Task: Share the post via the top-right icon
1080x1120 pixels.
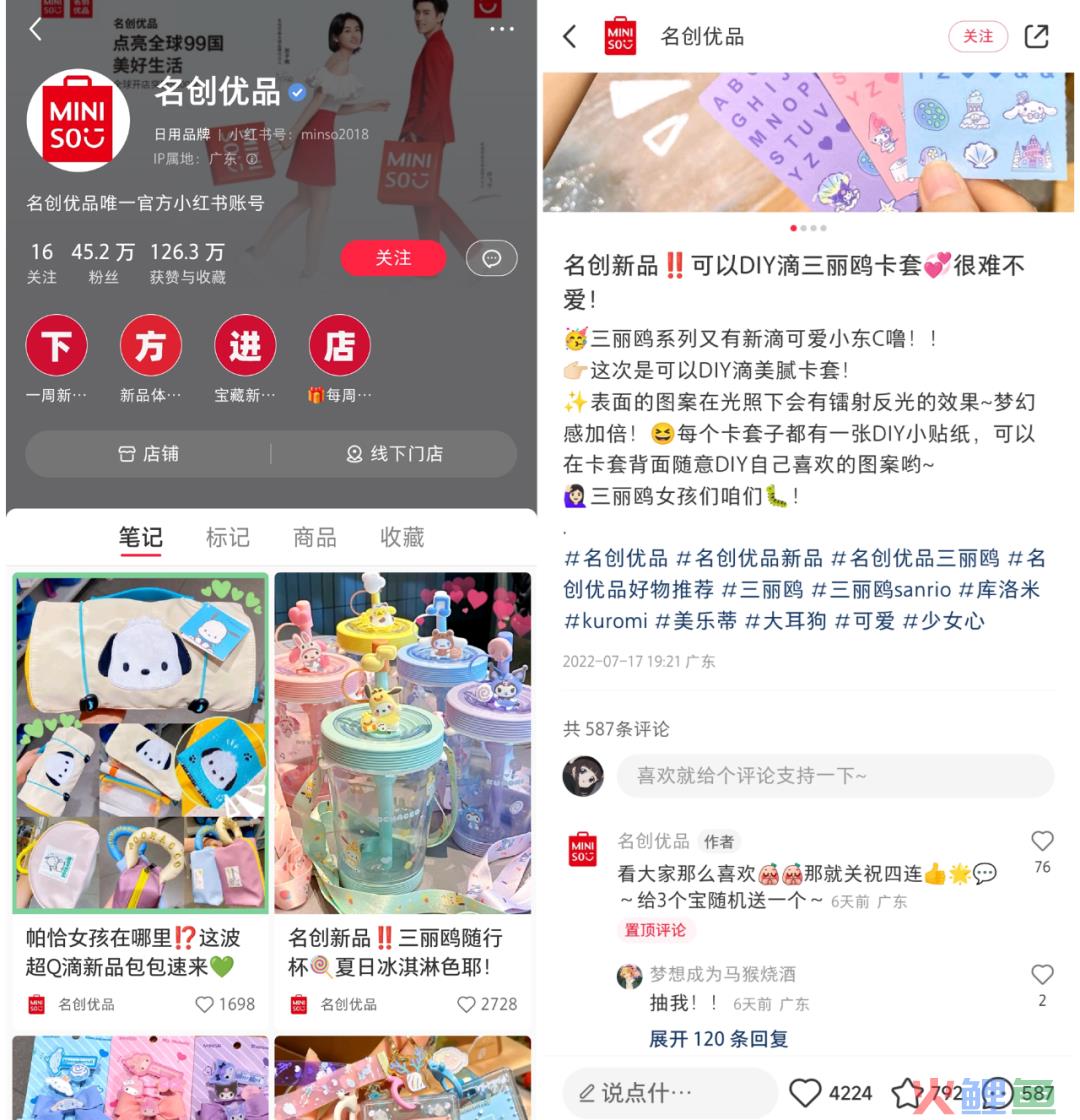Action: coord(1037,37)
